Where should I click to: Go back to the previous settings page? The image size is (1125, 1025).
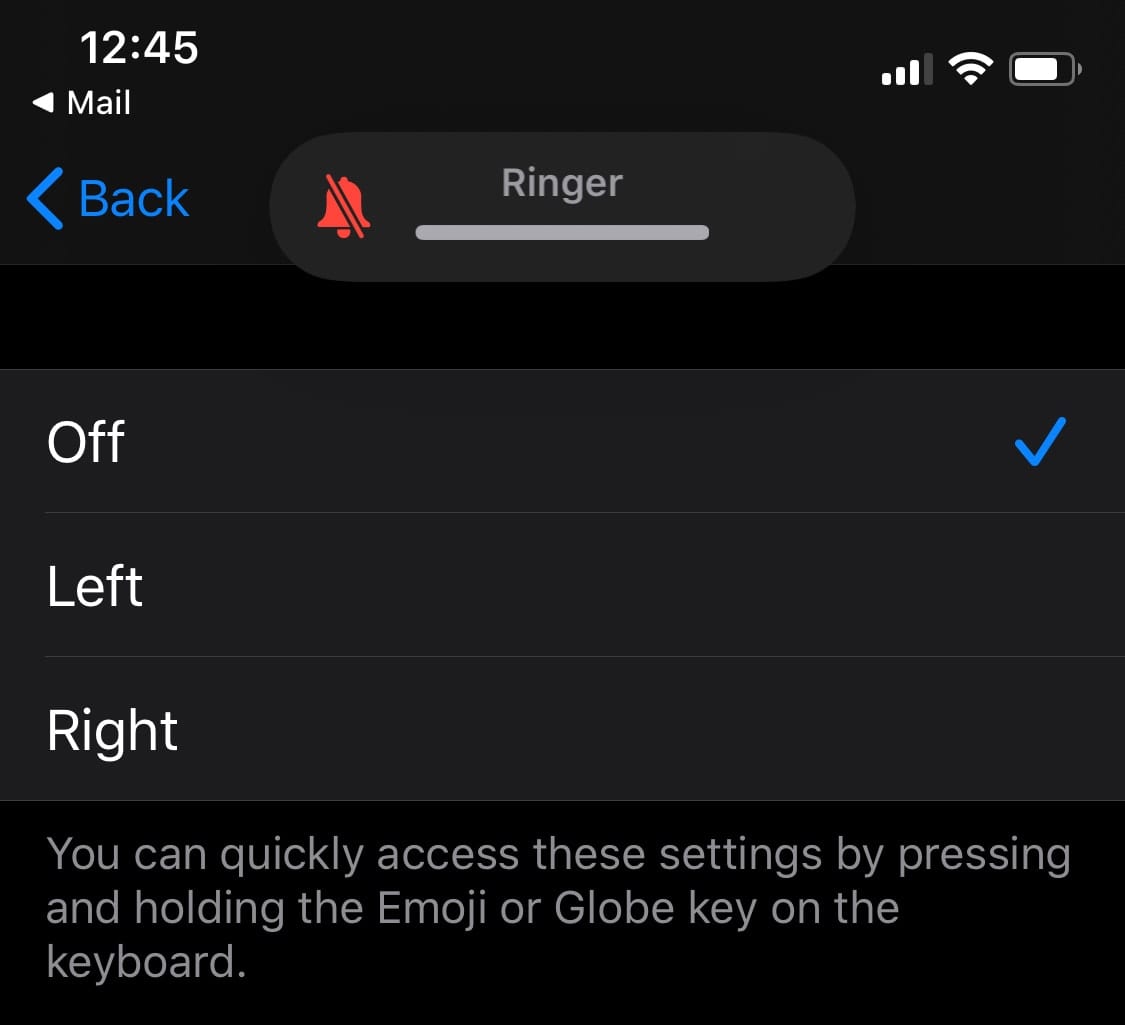[x=108, y=198]
